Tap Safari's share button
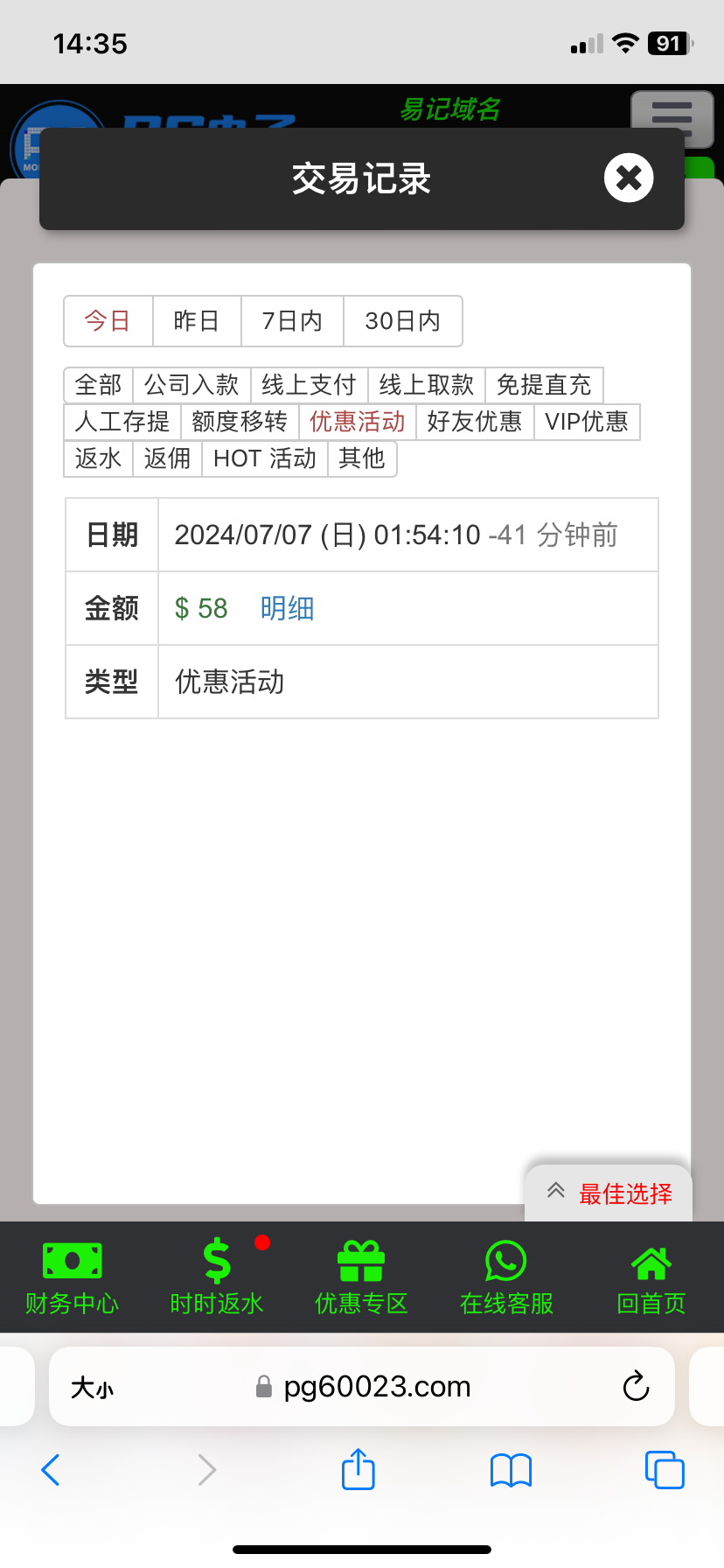The image size is (724, 1568). click(359, 1469)
